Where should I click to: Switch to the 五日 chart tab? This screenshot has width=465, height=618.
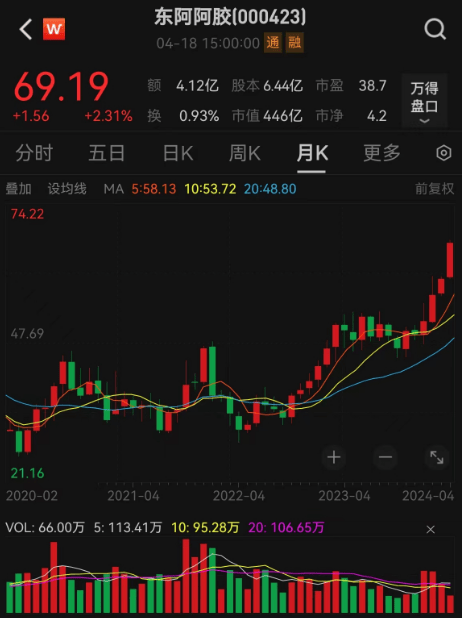point(106,153)
